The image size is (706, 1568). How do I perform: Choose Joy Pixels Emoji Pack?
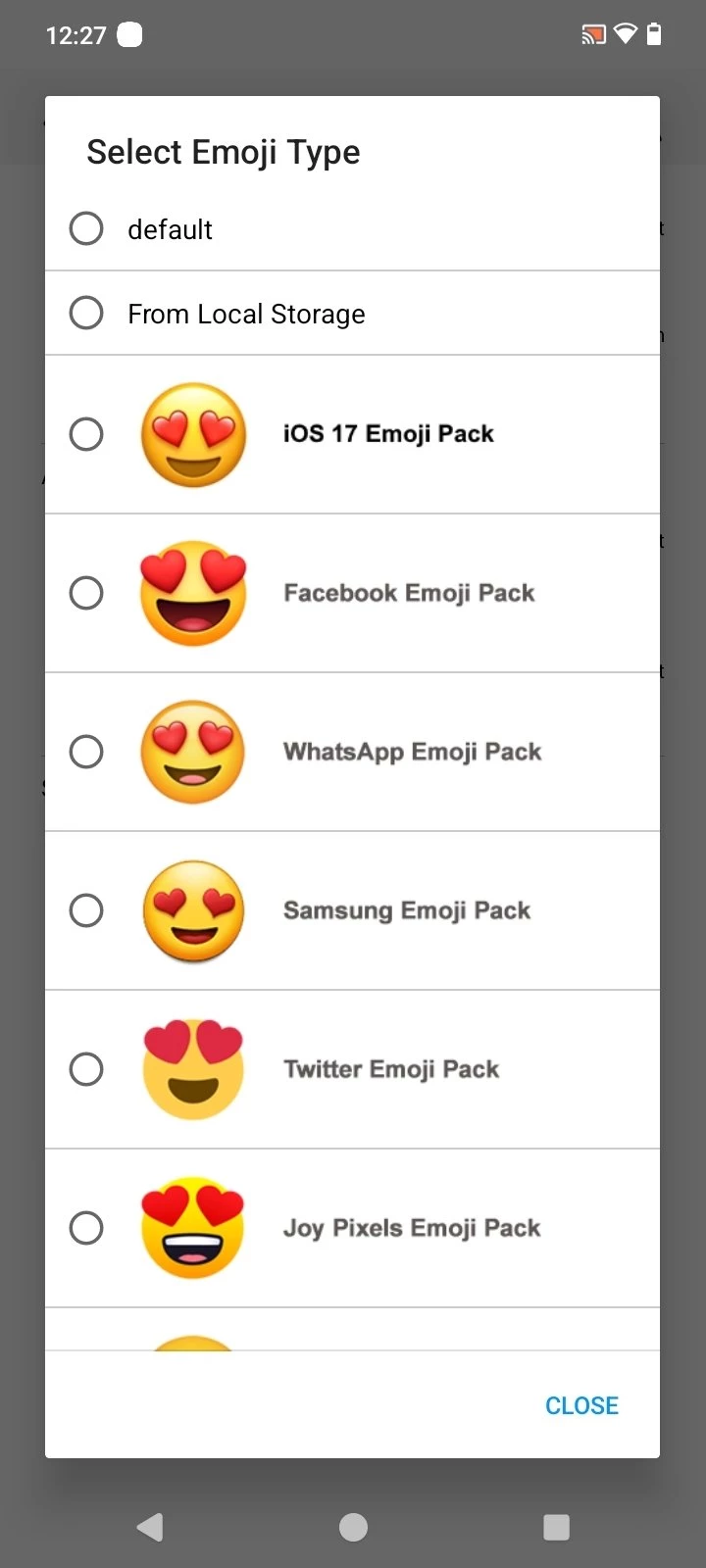pyautogui.click(x=86, y=1228)
